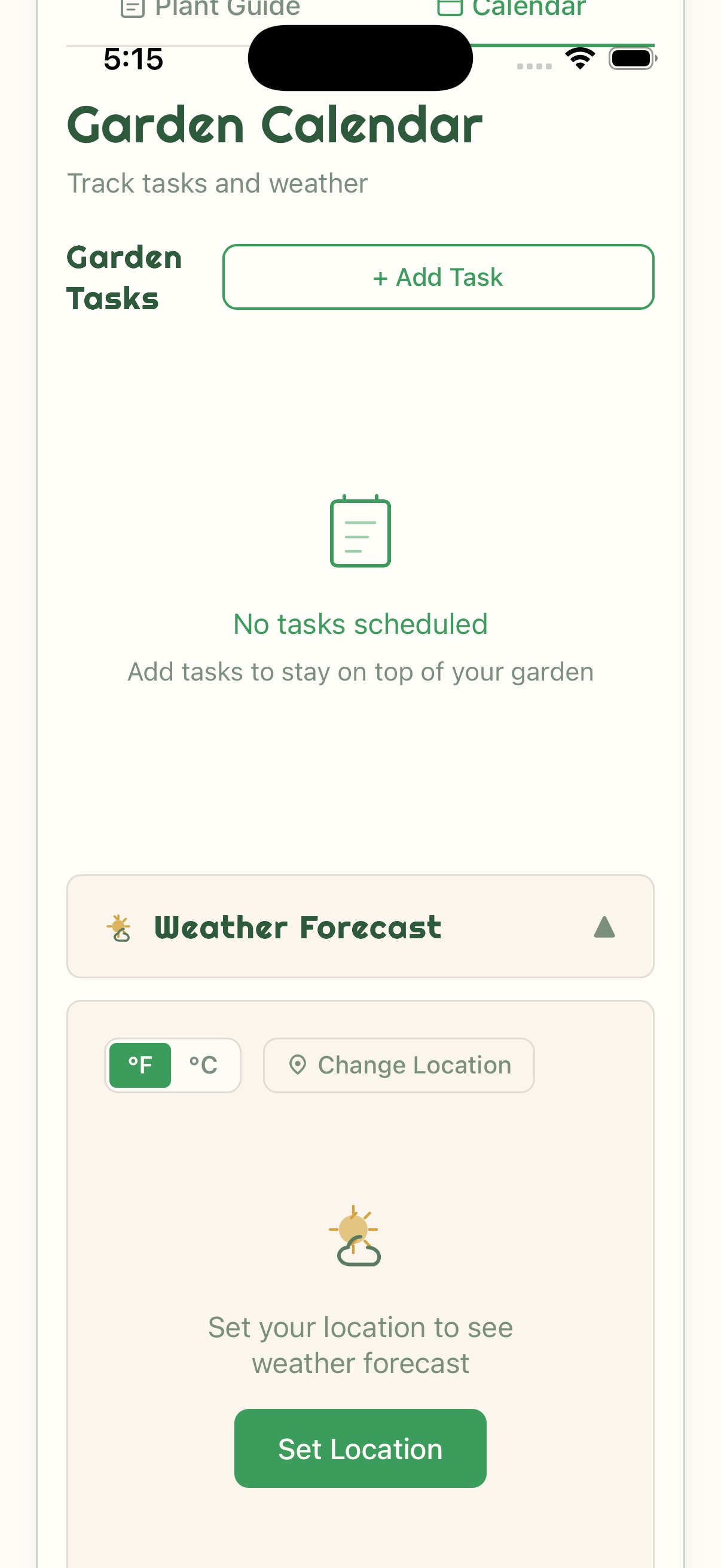Switch temperature units to °C
This screenshot has height=1568, width=721.
(x=203, y=1064)
